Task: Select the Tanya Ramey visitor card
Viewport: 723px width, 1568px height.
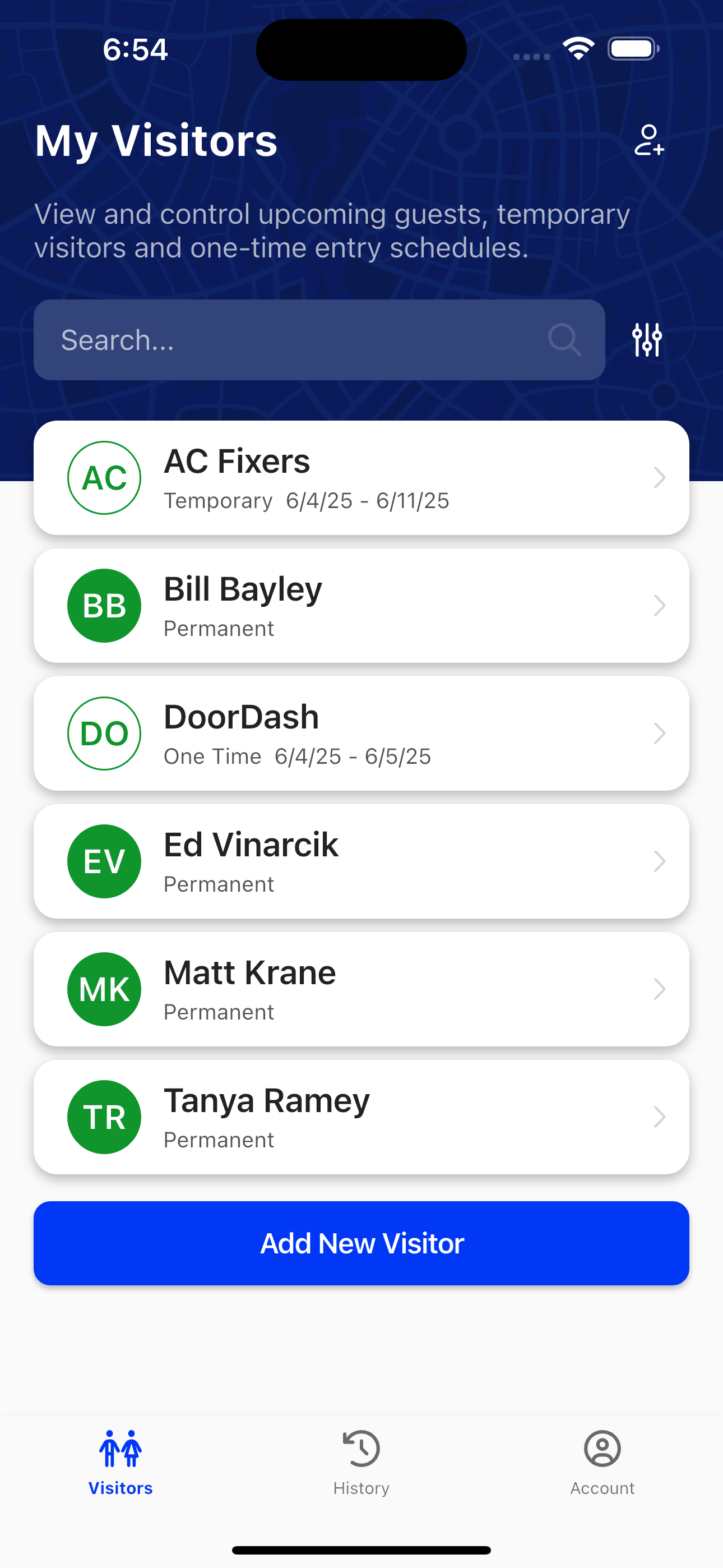Action: point(361,1117)
